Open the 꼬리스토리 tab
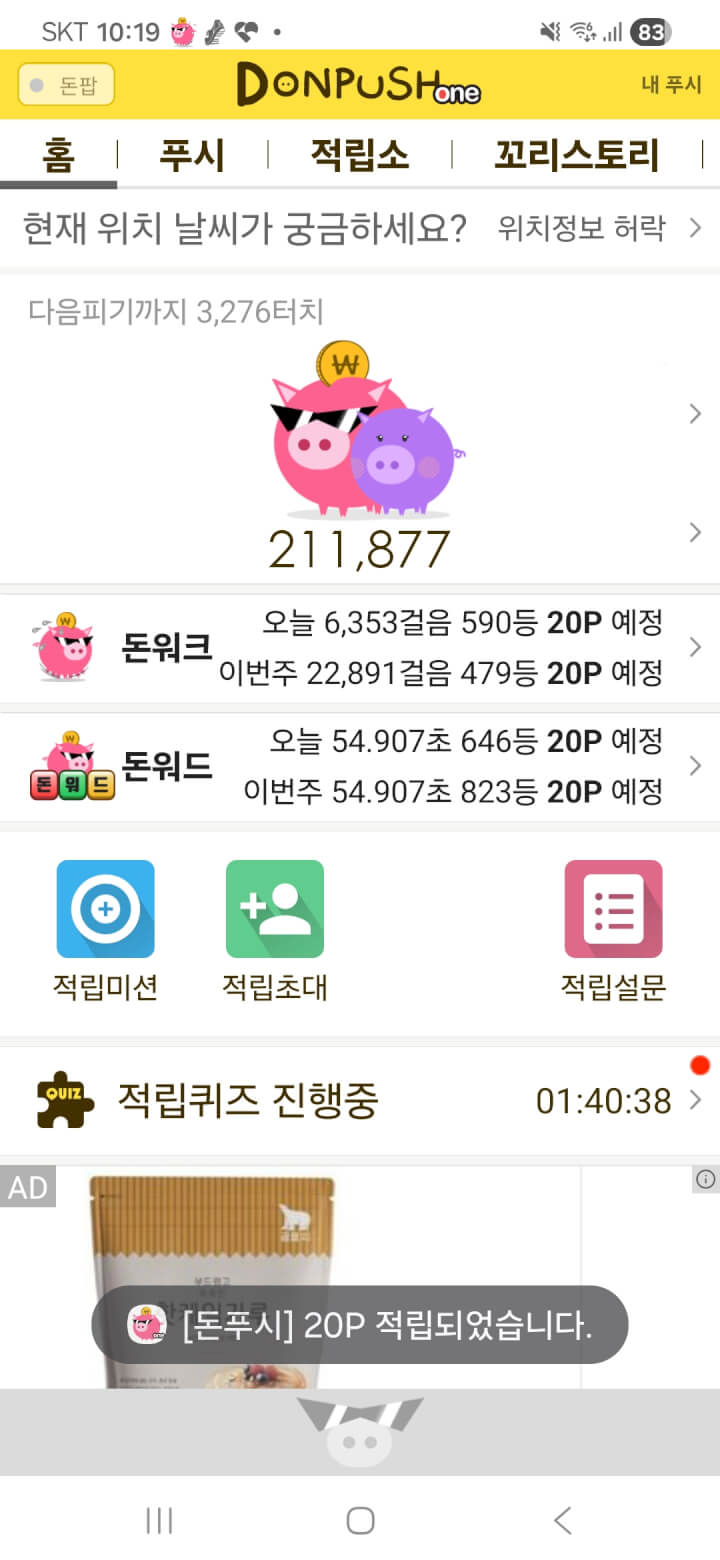 click(577, 156)
